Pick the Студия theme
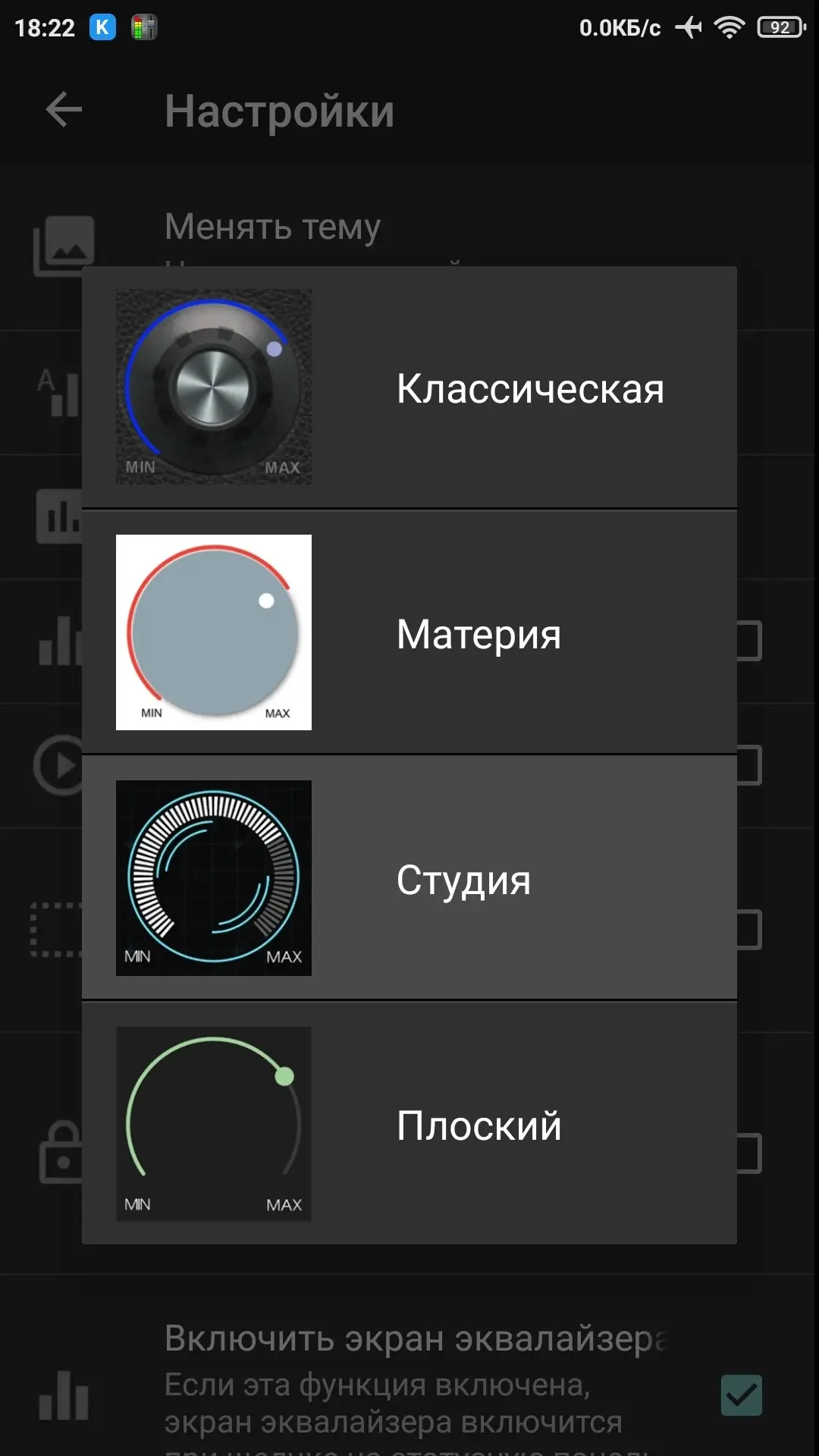The width and height of the screenshot is (819, 1456). tap(409, 878)
